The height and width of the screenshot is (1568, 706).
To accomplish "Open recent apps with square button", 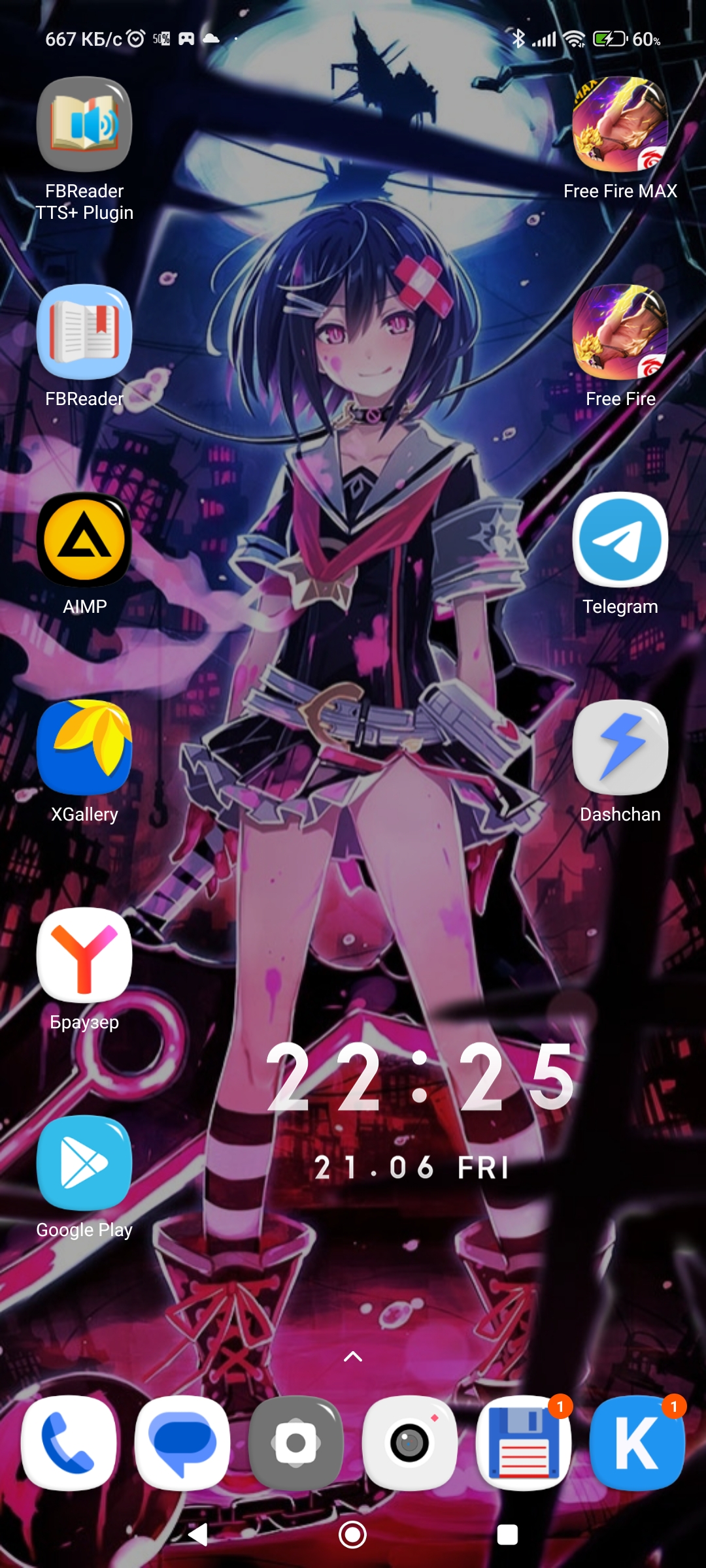I will coord(507,1535).
